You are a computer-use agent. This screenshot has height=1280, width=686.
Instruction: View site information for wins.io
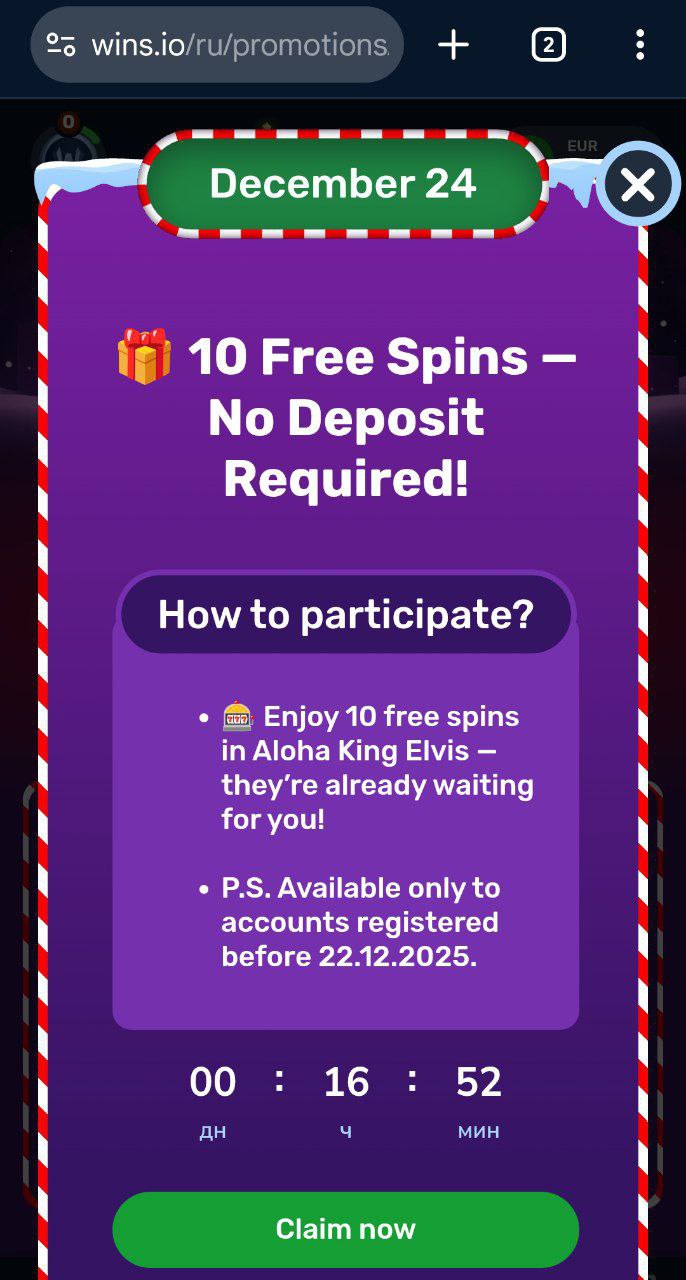[x=61, y=45]
